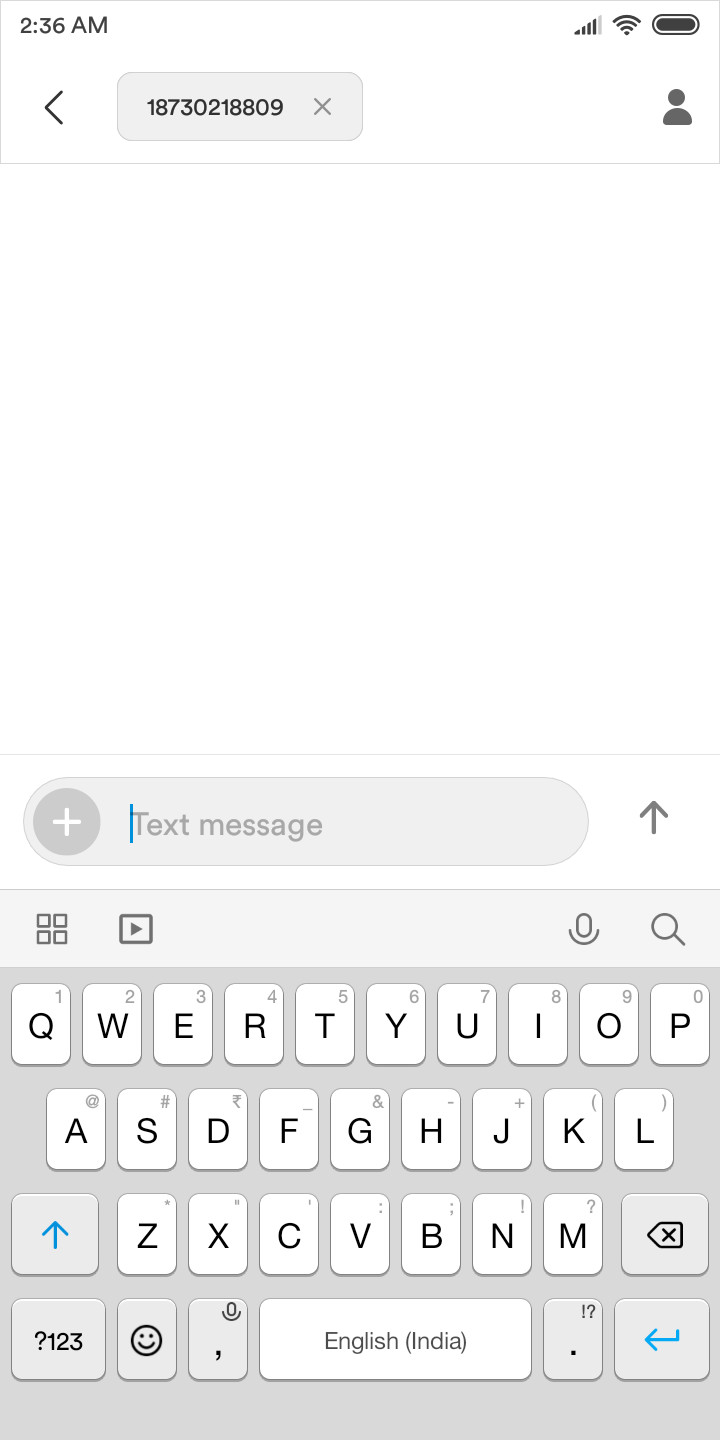
Task: Switch to the ?123 symbols keyboard
Action: point(58,1340)
